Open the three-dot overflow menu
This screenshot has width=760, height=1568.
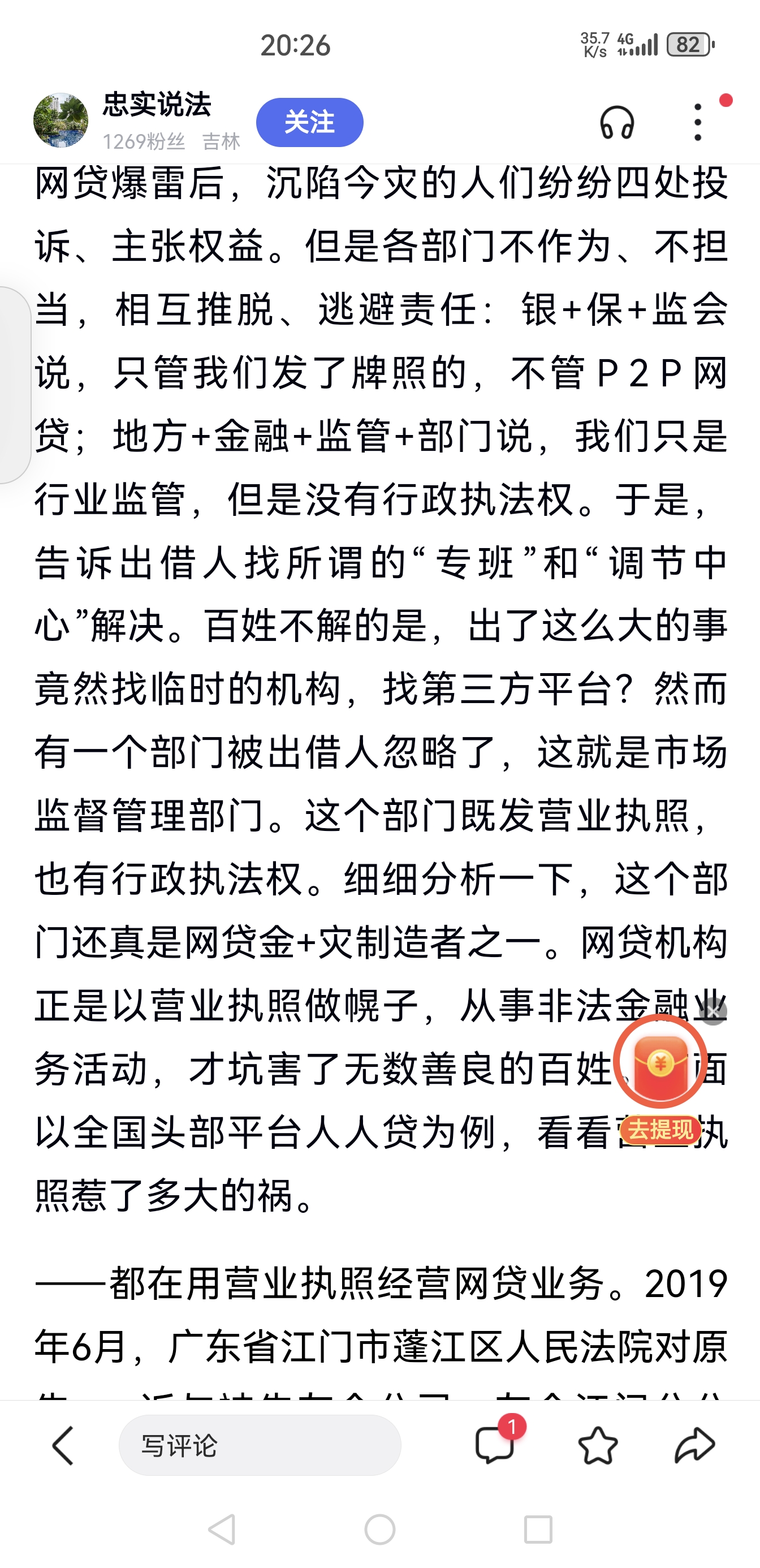[x=698, y=122]
